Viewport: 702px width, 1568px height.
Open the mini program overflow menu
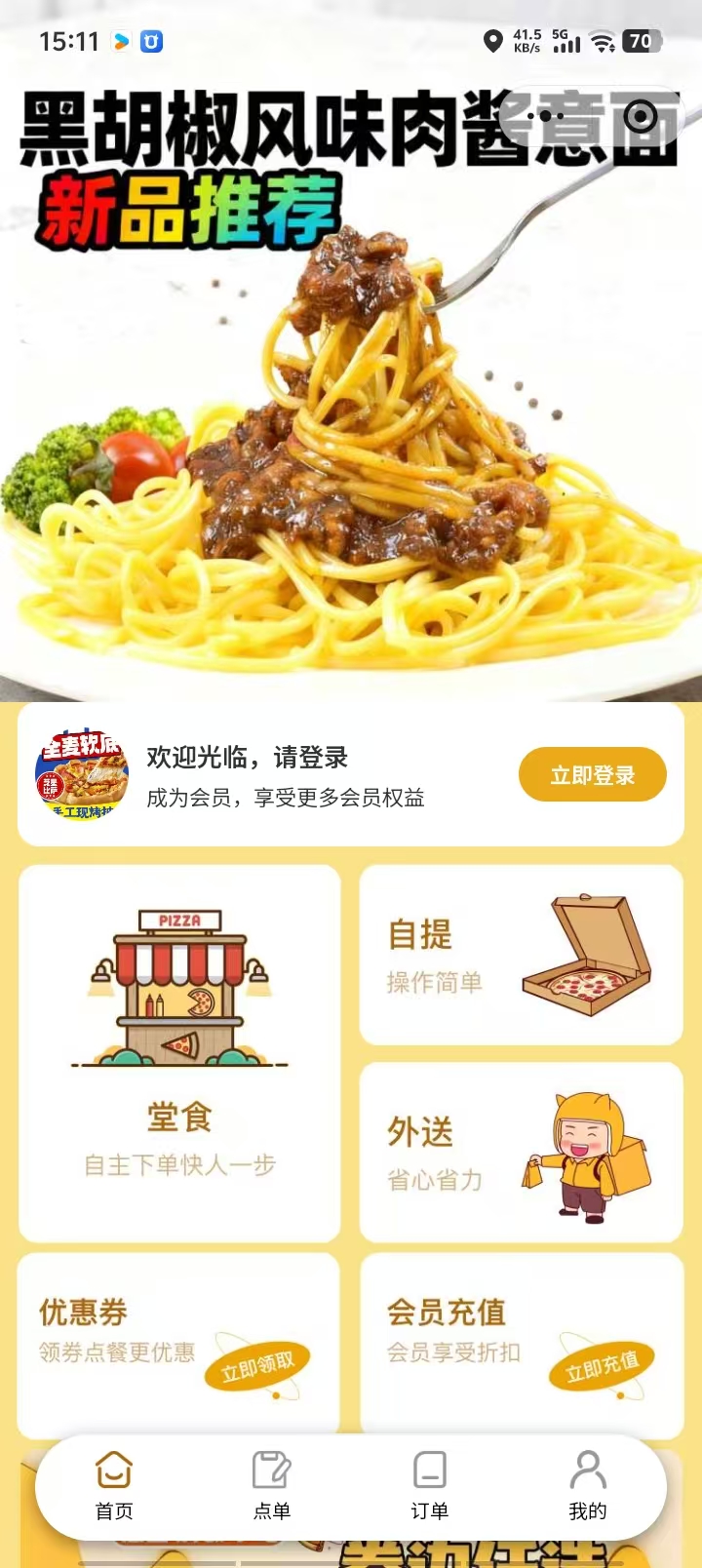pos(545,117)
